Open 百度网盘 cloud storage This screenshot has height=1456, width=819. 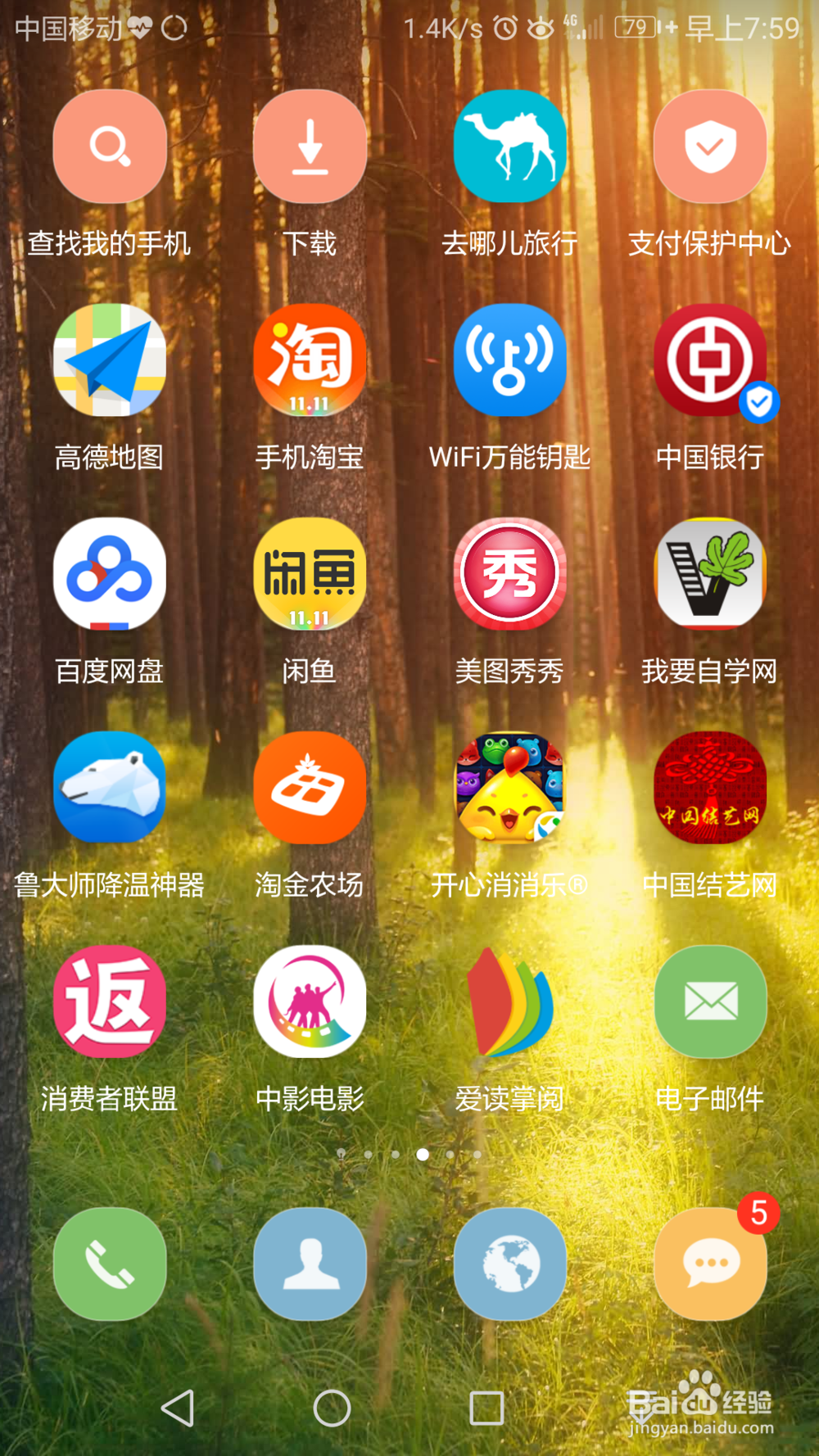[109, 573]
